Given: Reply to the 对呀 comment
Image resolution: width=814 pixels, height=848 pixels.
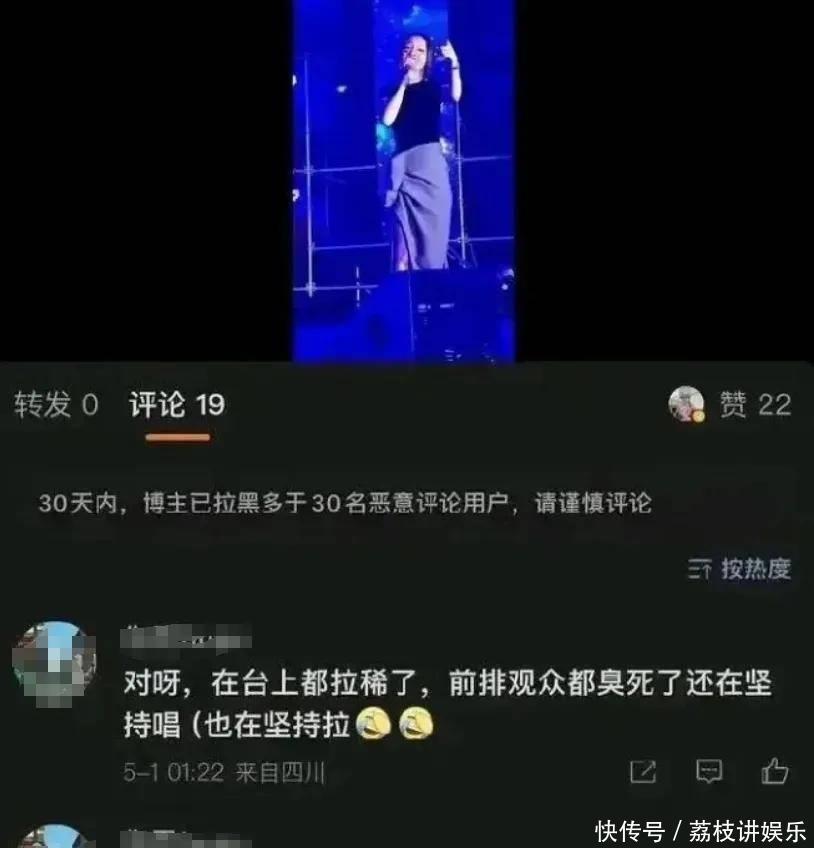Looking at the screenshot, I should click(x=709, y=772).
